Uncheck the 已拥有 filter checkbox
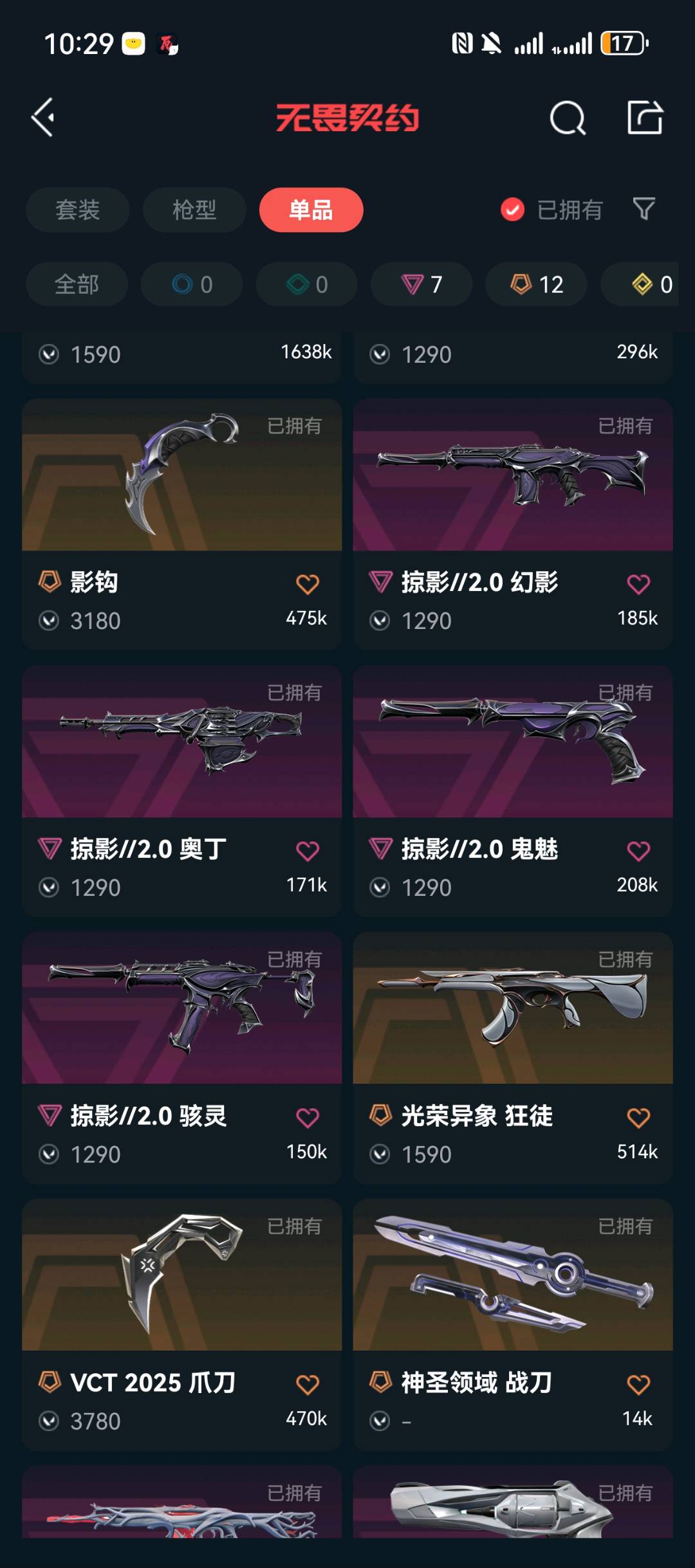Screen dimensions: 695x1568 512,210
